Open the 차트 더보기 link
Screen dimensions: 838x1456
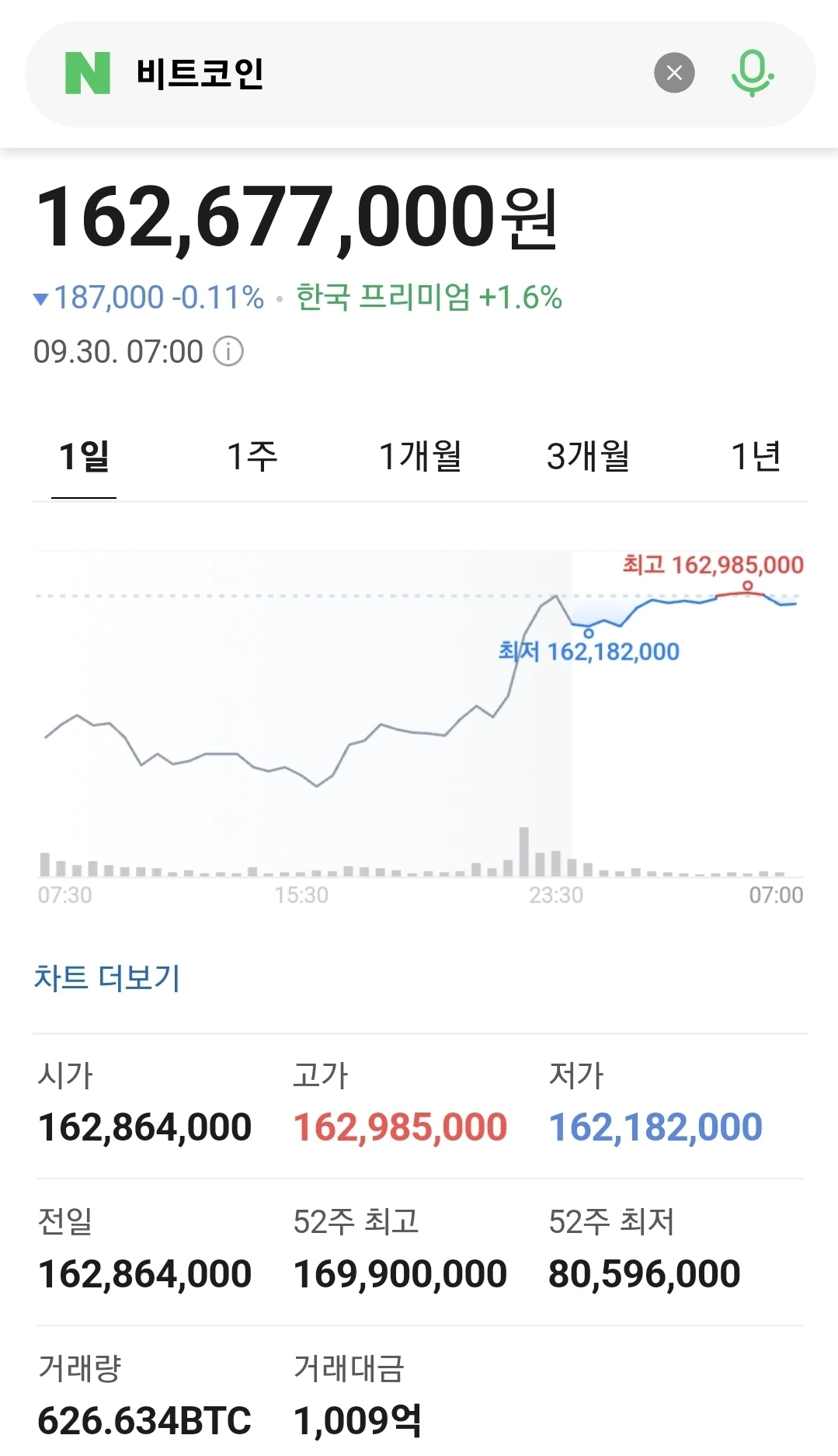[107, 977]
